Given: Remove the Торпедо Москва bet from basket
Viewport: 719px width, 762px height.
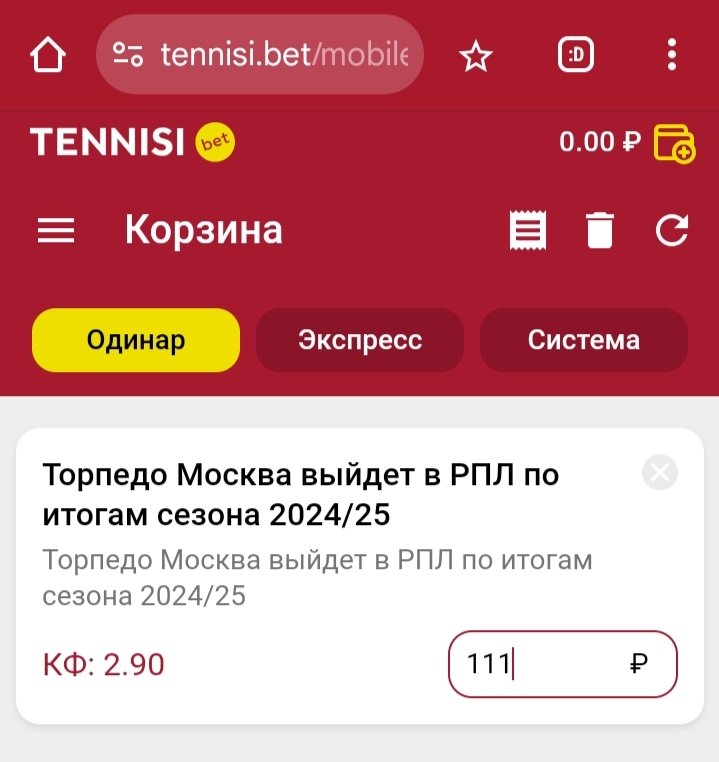Looking at the screenshot, I should [660, 472].
